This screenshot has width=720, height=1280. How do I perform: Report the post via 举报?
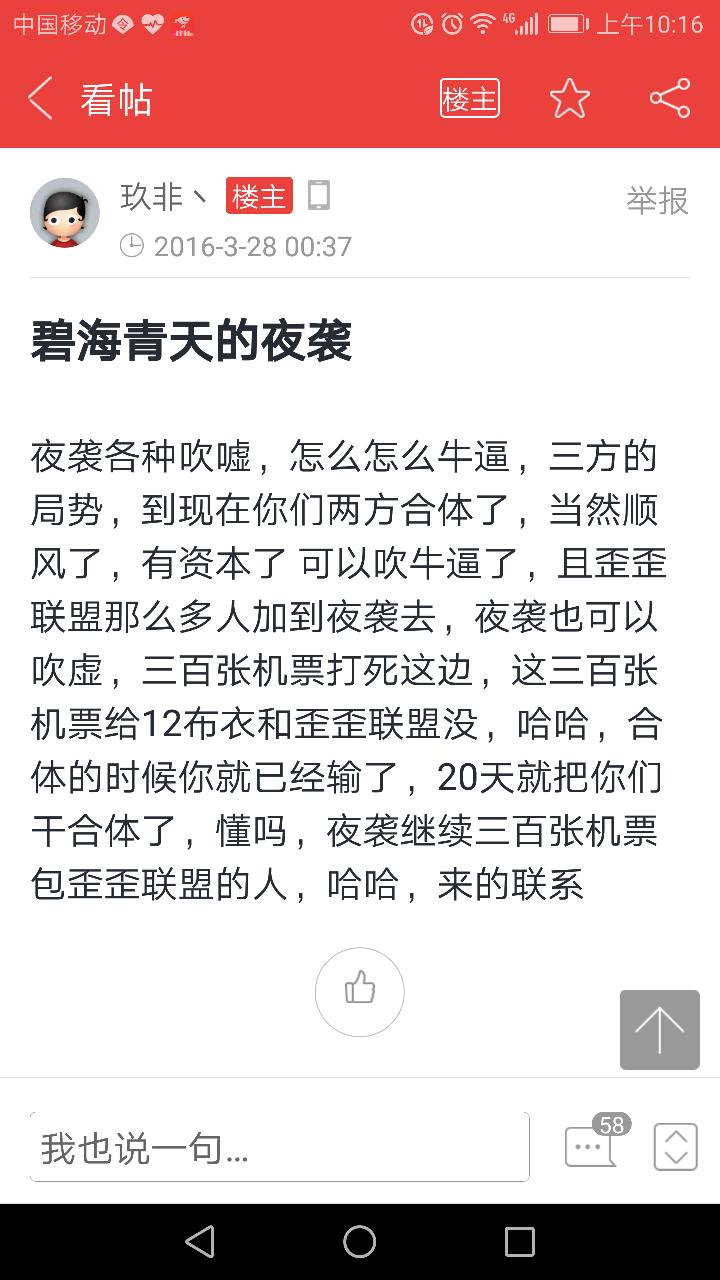point(658,201)
